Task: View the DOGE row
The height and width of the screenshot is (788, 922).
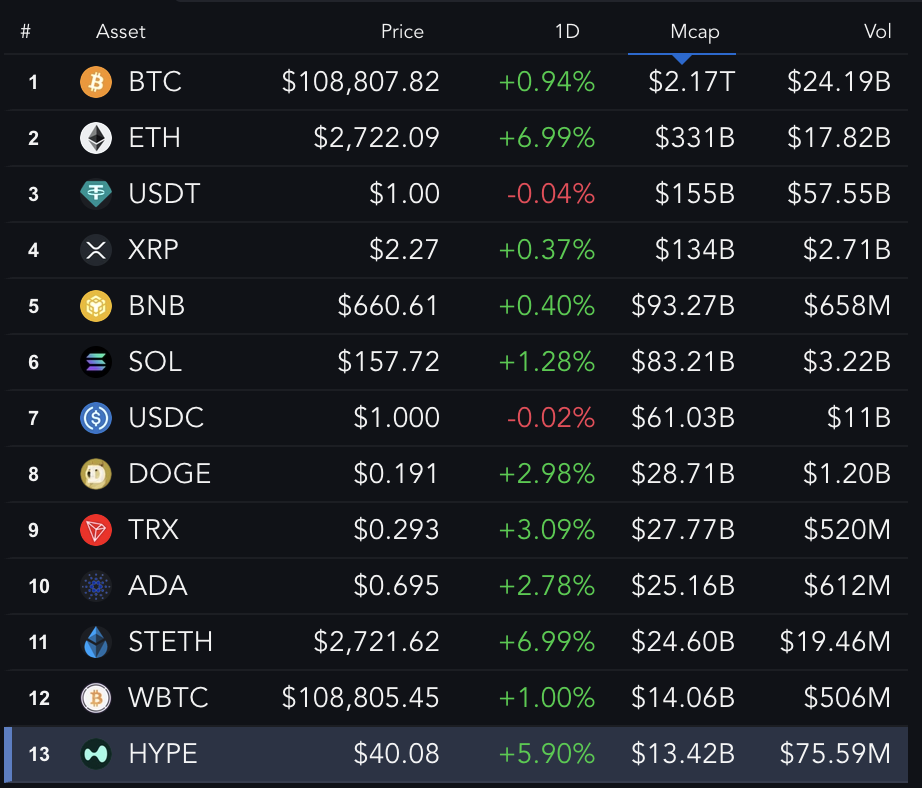Action: click(170, 474)
